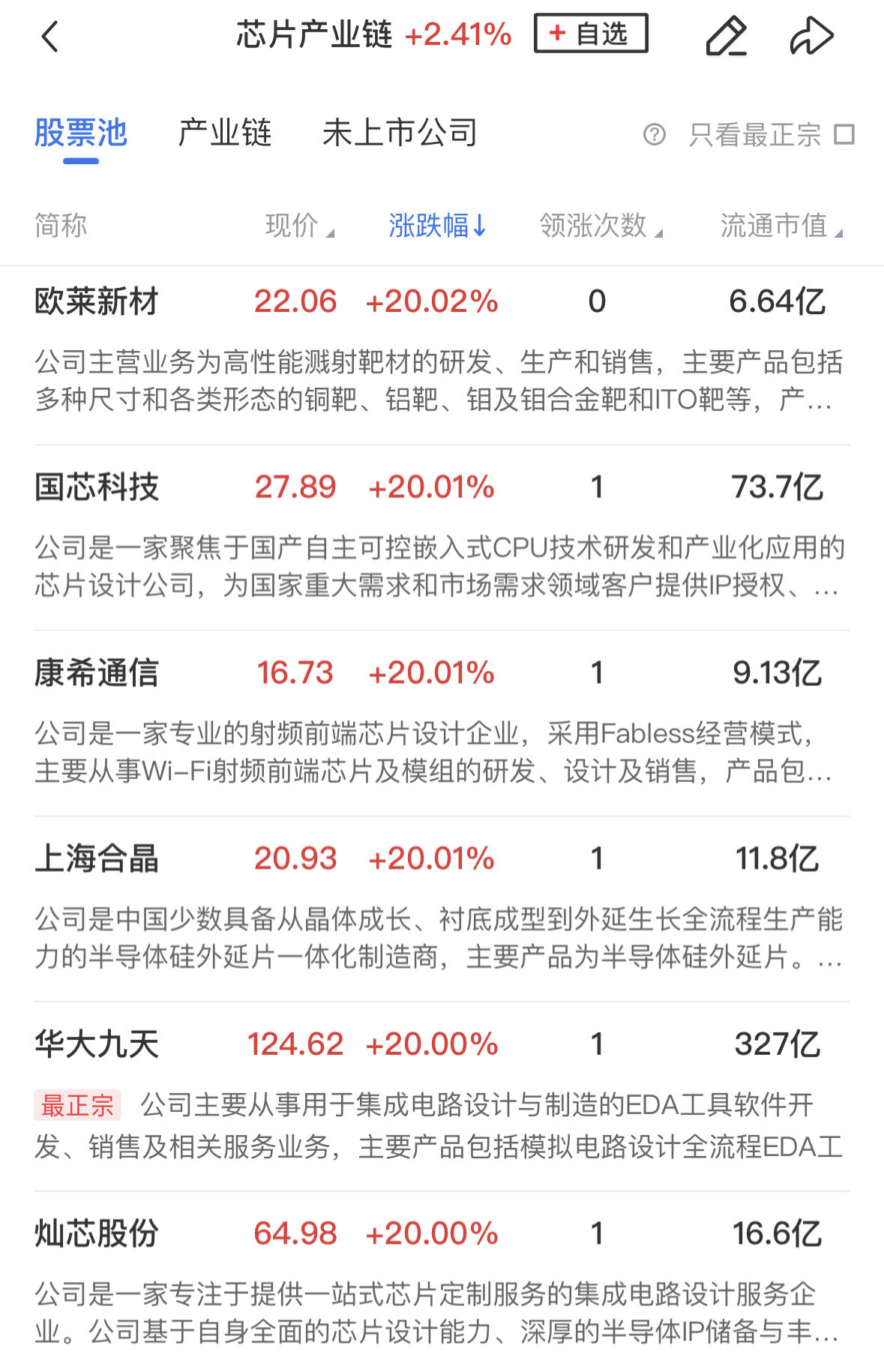Open the 上海合晶 stock row
884x1372 pixels.
click(x=97, y=858)
